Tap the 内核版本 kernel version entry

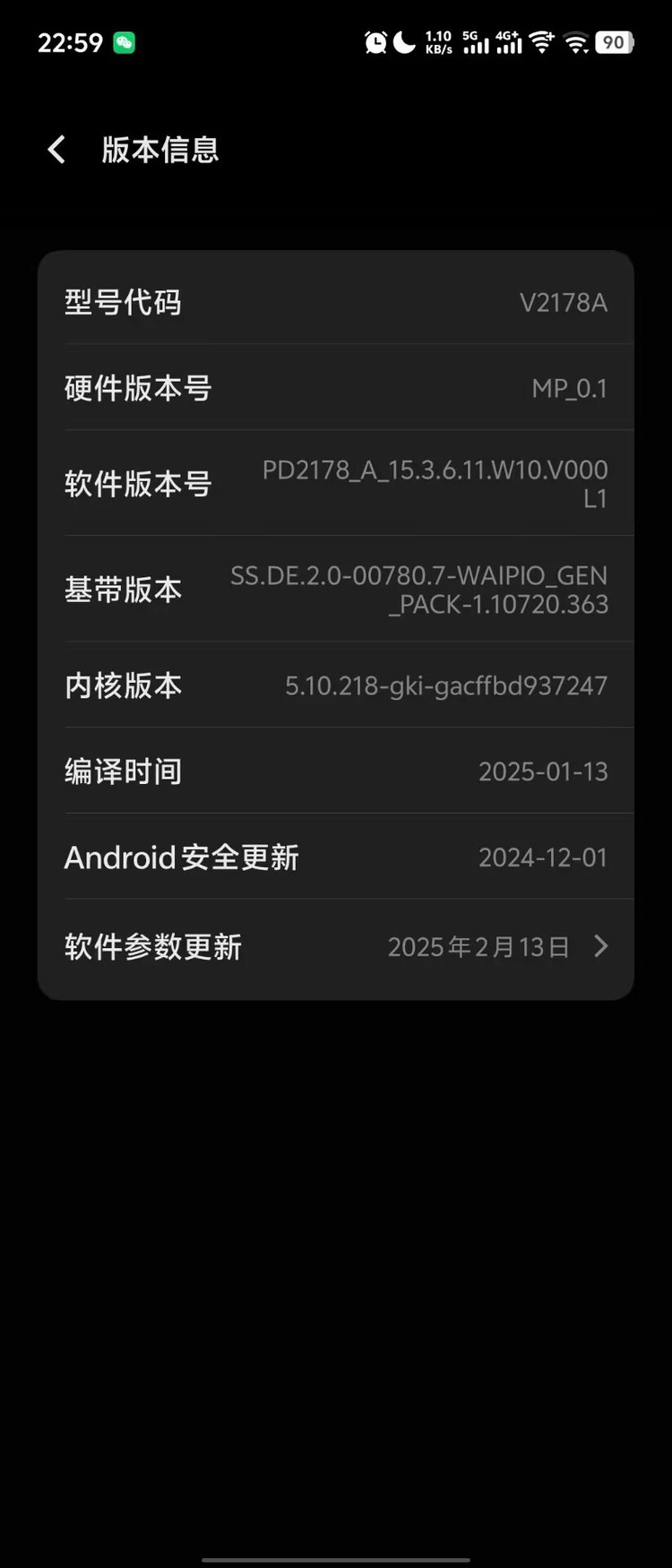pyautogui.click(x=336, y=685)
